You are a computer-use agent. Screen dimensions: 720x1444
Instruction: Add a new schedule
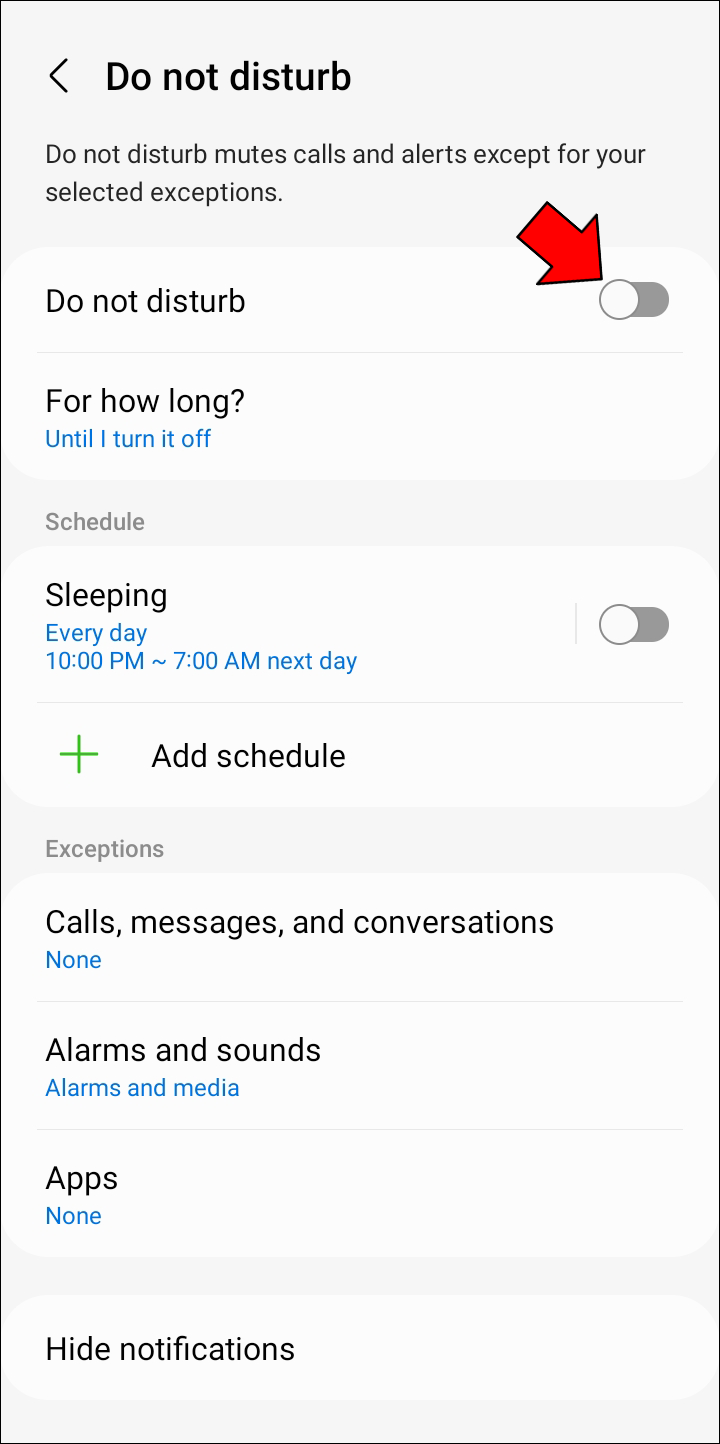tap(248, 756)
